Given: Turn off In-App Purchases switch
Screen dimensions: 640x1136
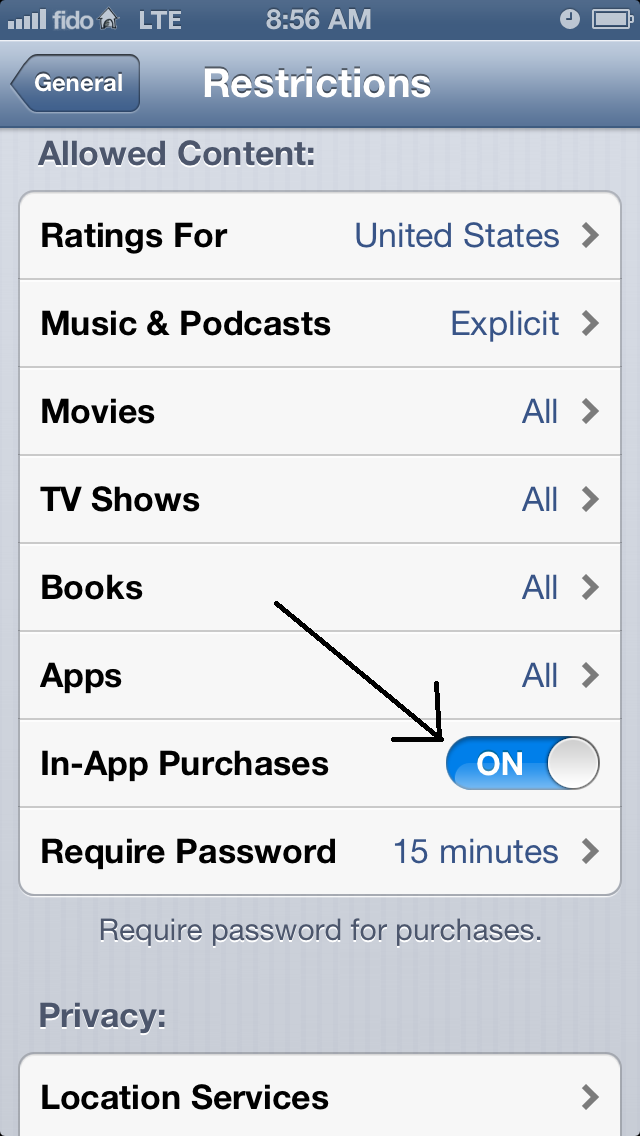Looking at the screenshot, I should pos(523,763).
